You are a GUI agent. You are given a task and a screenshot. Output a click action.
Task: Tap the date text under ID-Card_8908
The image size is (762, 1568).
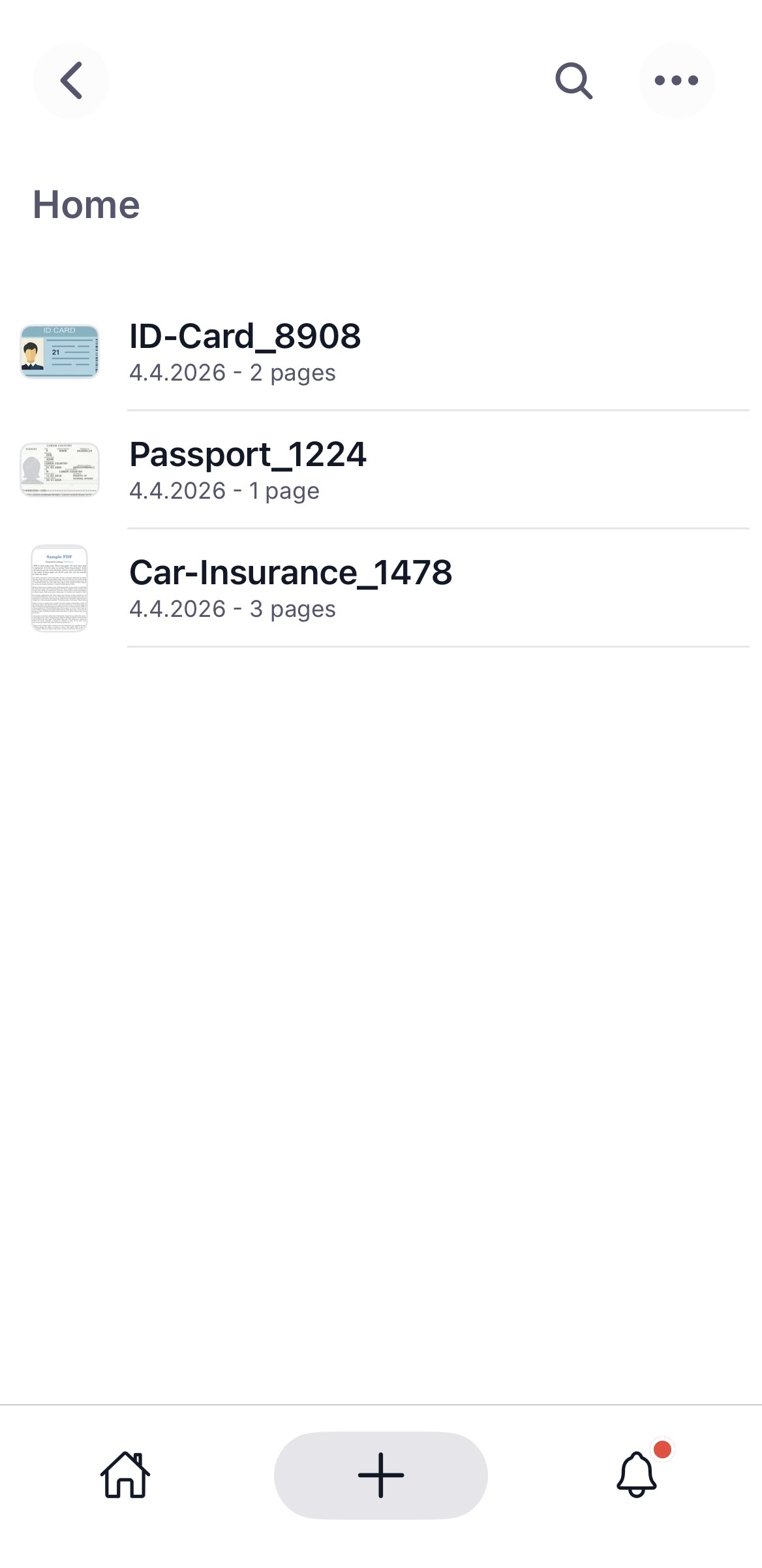(x=232, y=372)
